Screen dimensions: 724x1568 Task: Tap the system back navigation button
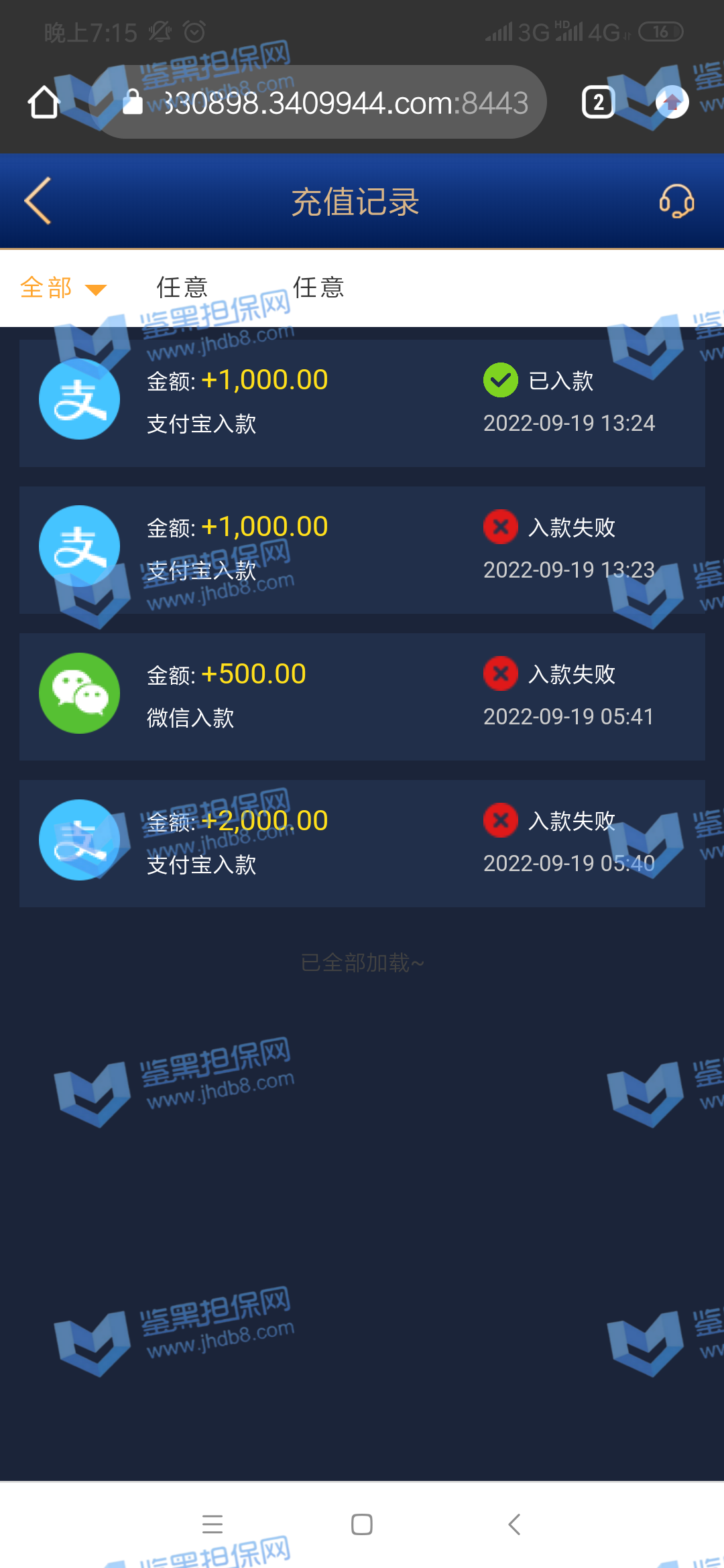pyautogui.click(x=514, y=1524)
